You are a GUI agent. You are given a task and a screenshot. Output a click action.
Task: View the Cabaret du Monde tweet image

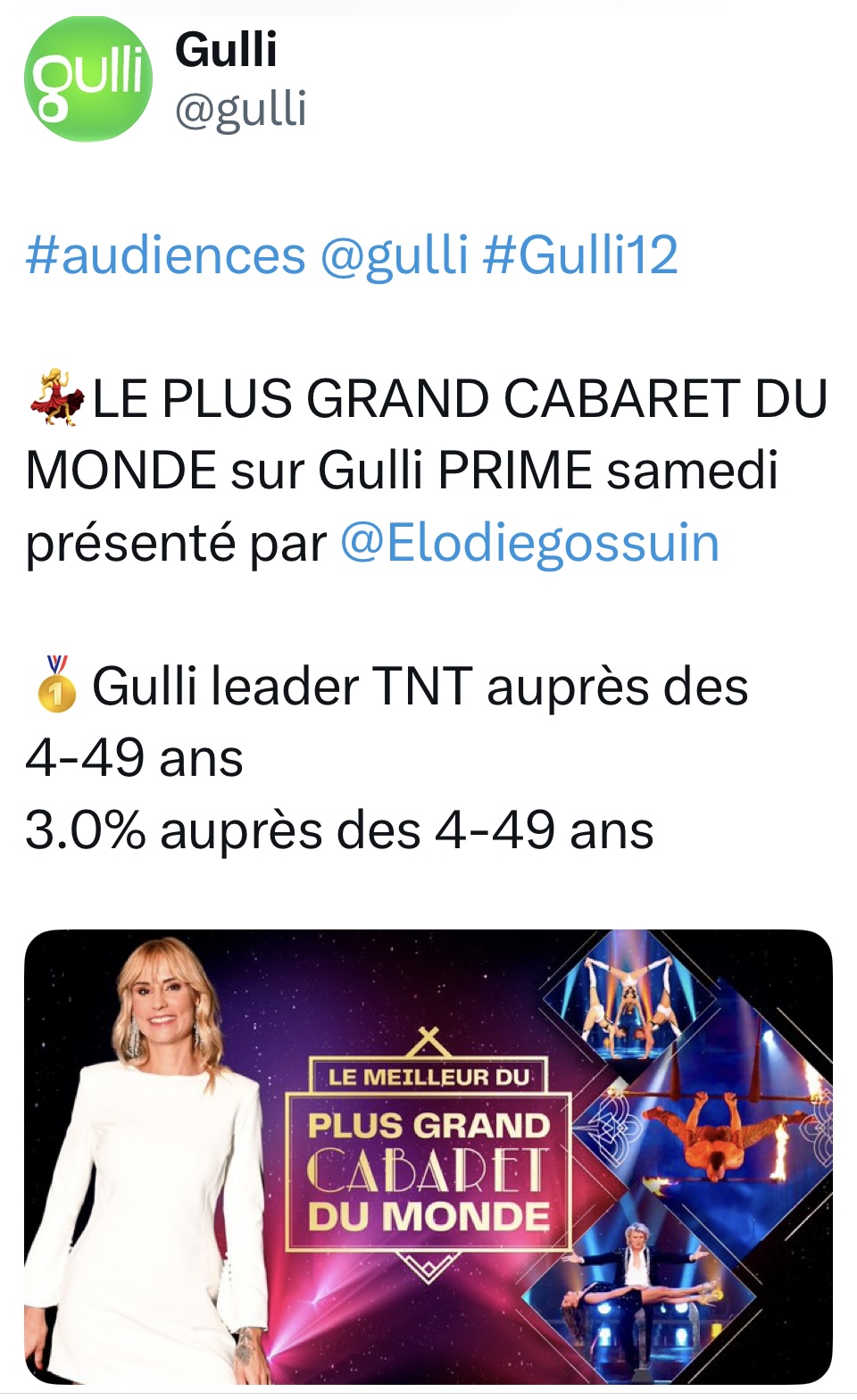point(428,1156)
